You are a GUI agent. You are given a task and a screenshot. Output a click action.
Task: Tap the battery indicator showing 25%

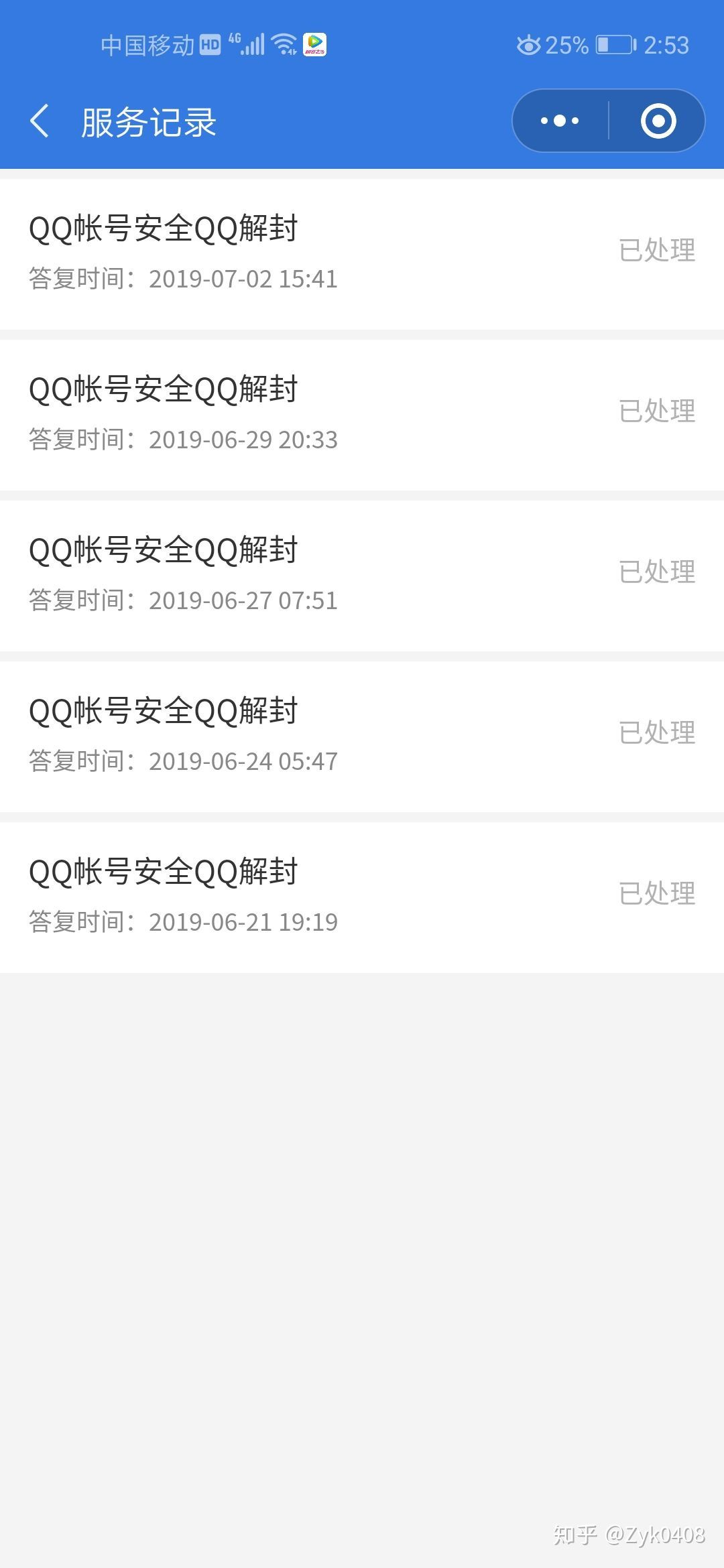tap(614, 44)
